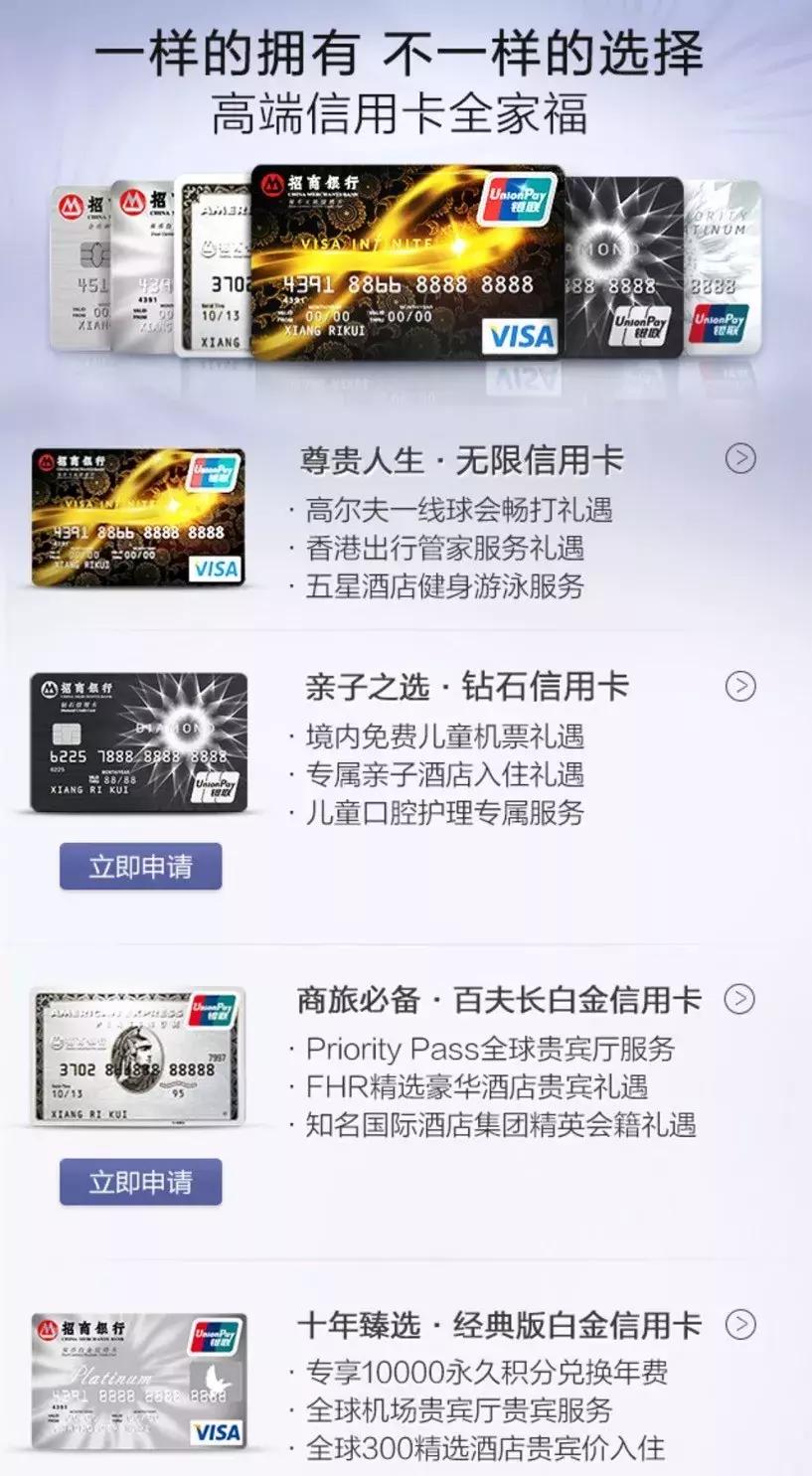Expand details for 尊贵人生·无限信用卡 via its chevron

739,454
